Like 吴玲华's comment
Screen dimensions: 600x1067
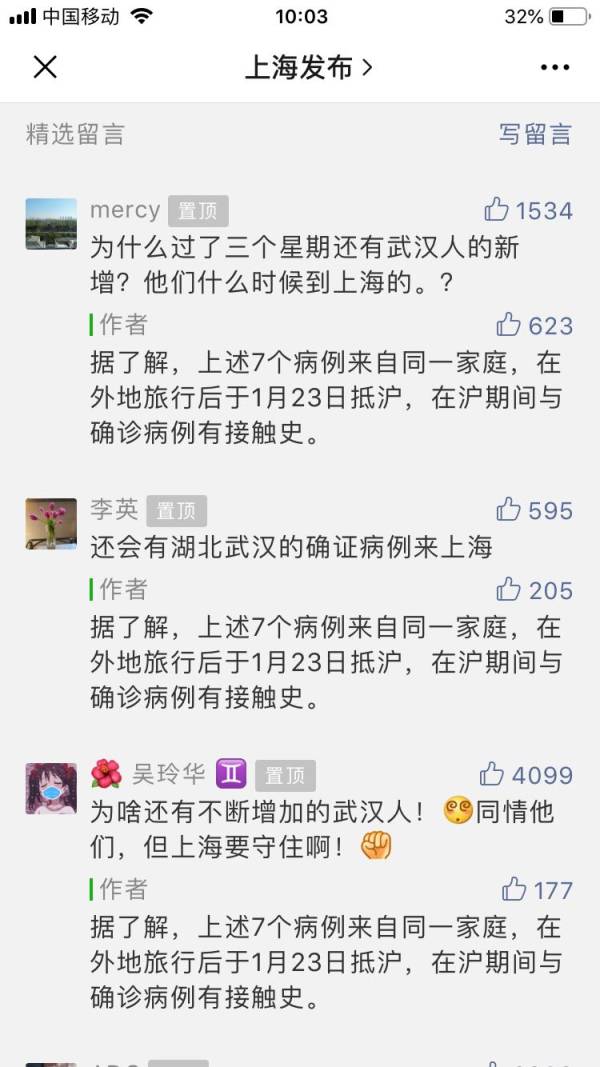pos(492,774)
